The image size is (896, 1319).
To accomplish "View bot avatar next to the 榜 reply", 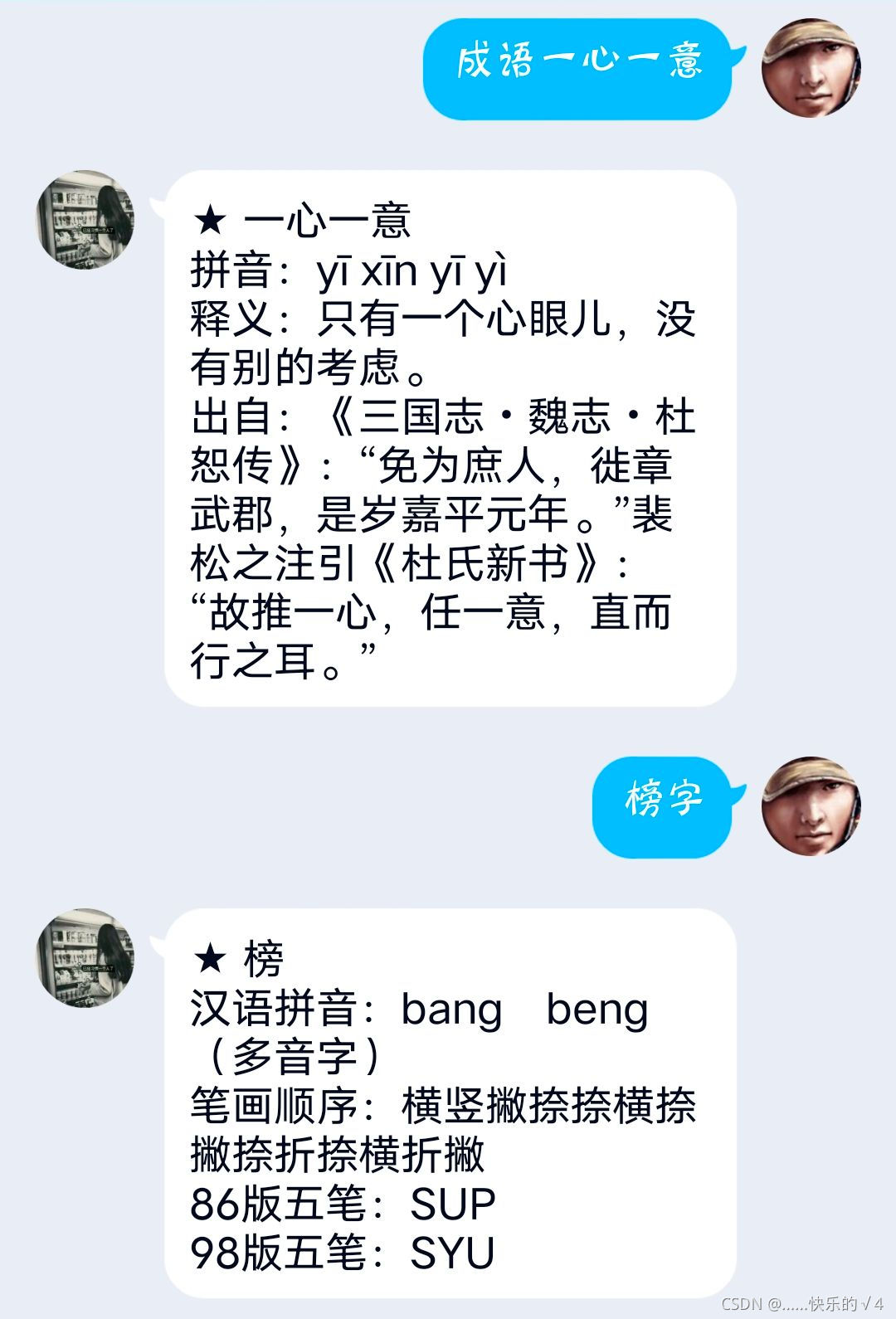I will (x=85, y=958).
